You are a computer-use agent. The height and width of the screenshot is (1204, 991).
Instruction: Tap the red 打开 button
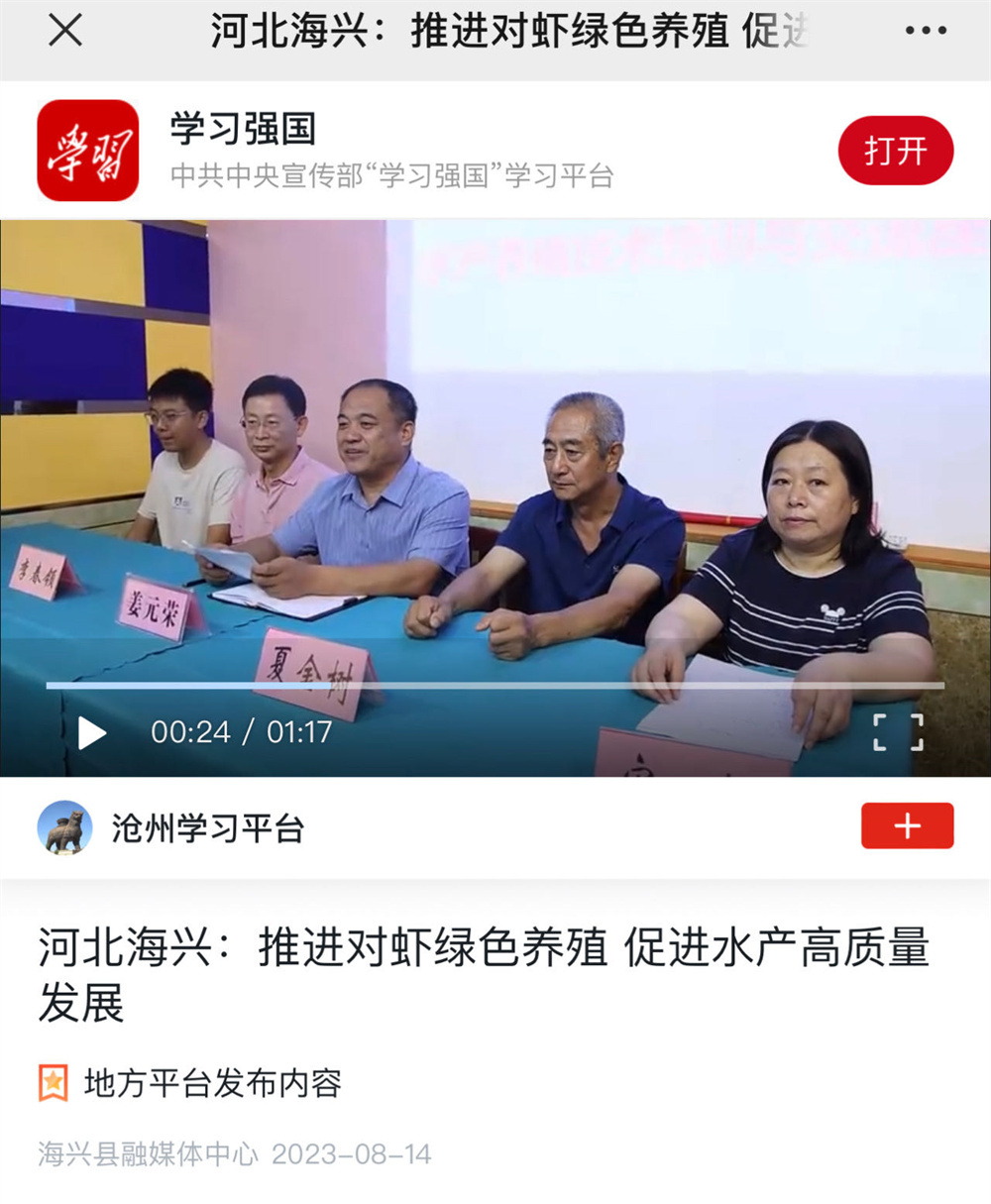895,151
